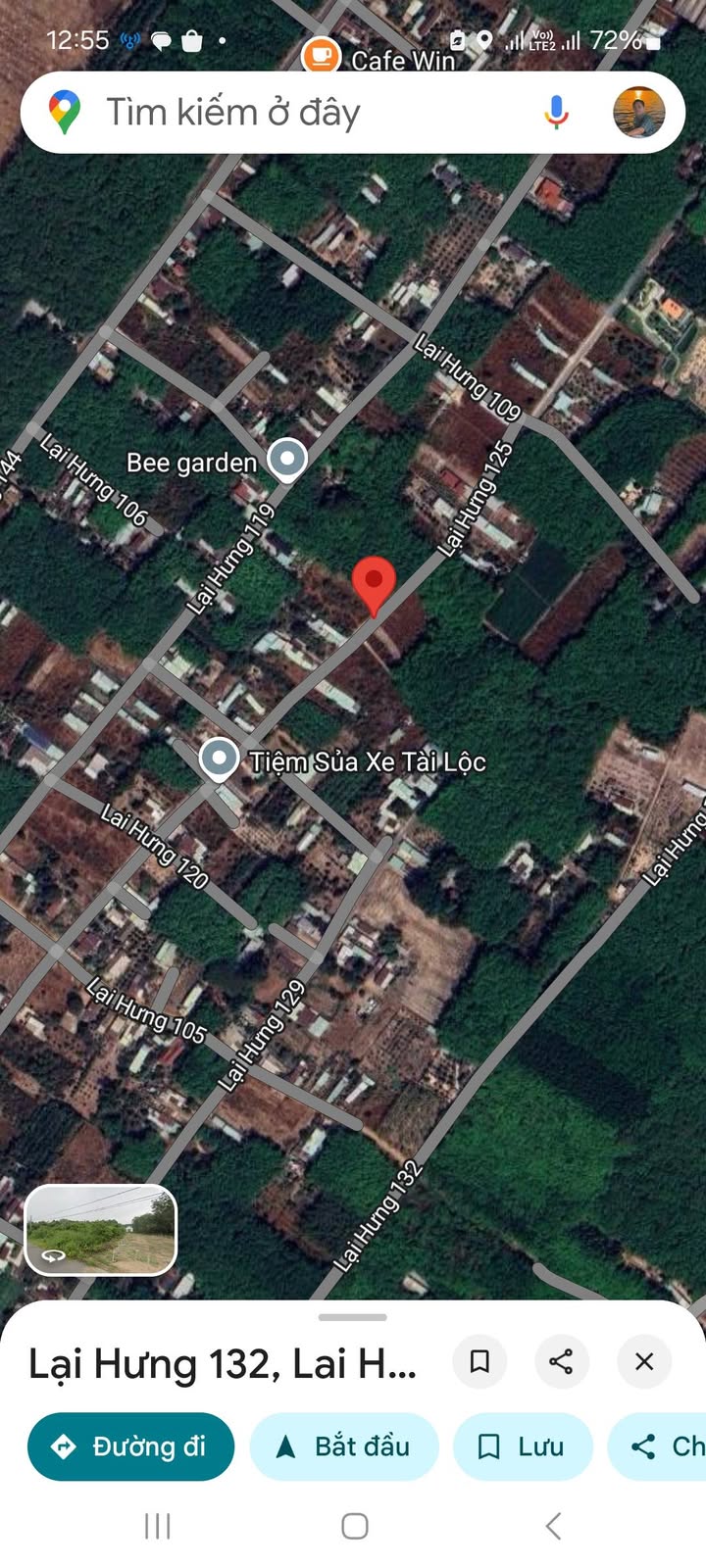
Task: Expand the place sheet using its handle
Action: click(x=353, y=1317)
